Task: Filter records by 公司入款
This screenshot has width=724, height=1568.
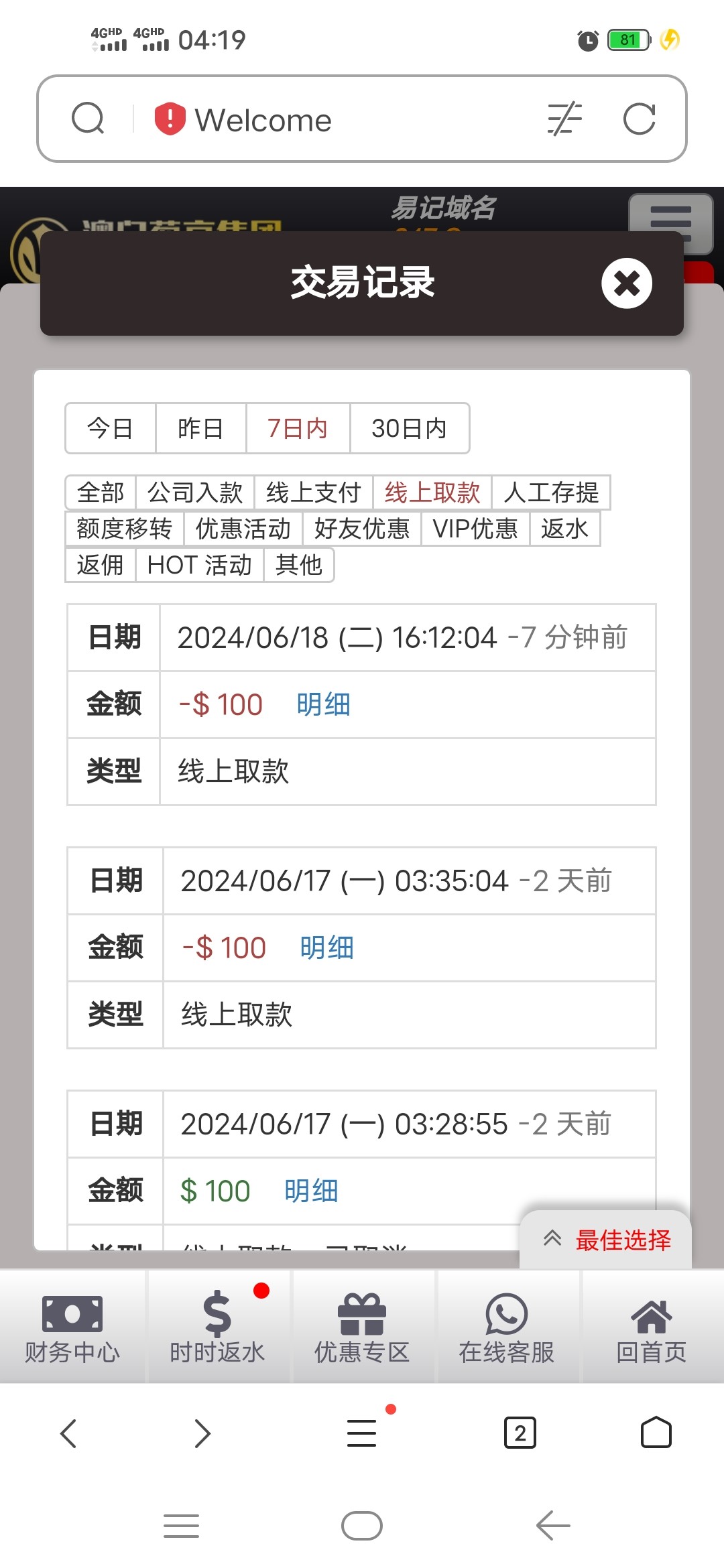Action: coord(195,493)
